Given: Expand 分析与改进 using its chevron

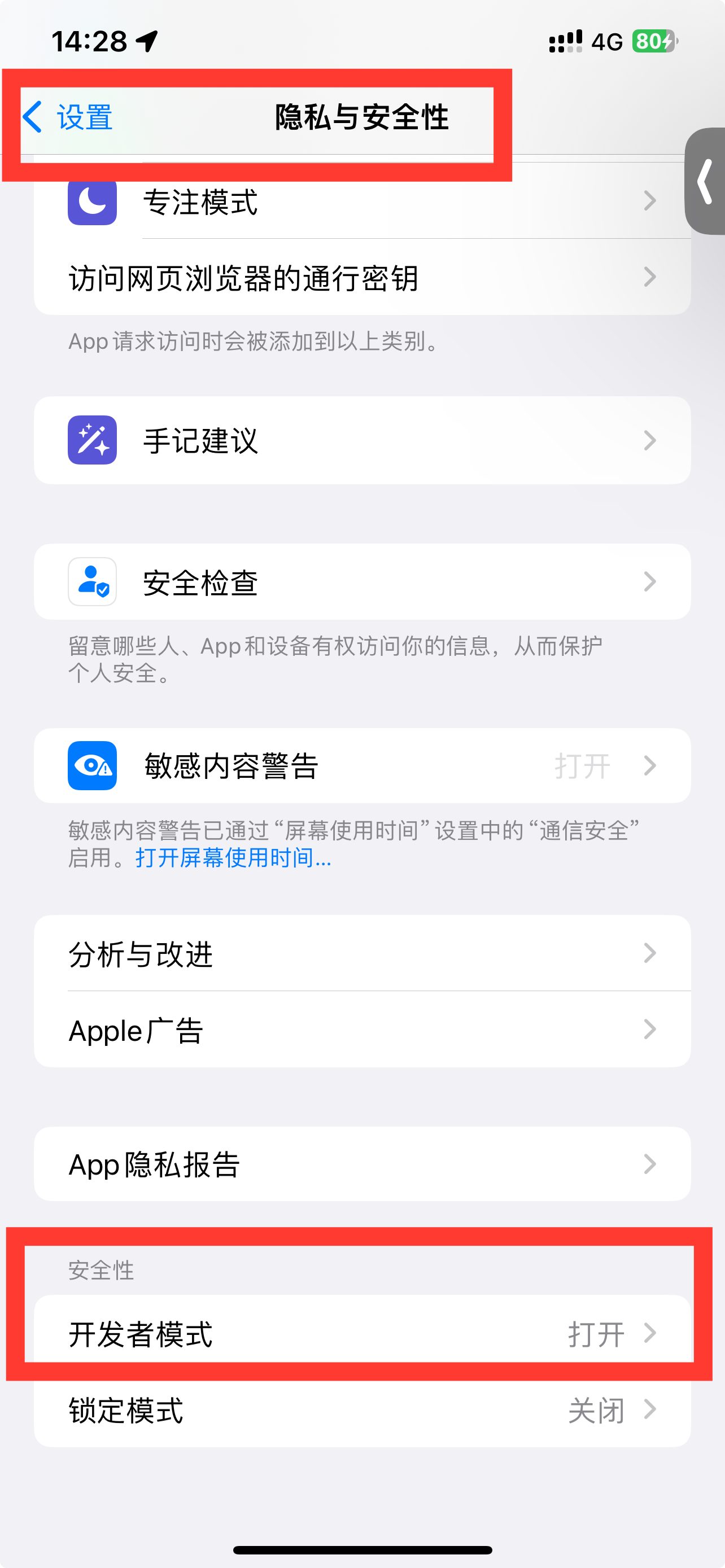Looking at the screenshot, I should [649, 954].
